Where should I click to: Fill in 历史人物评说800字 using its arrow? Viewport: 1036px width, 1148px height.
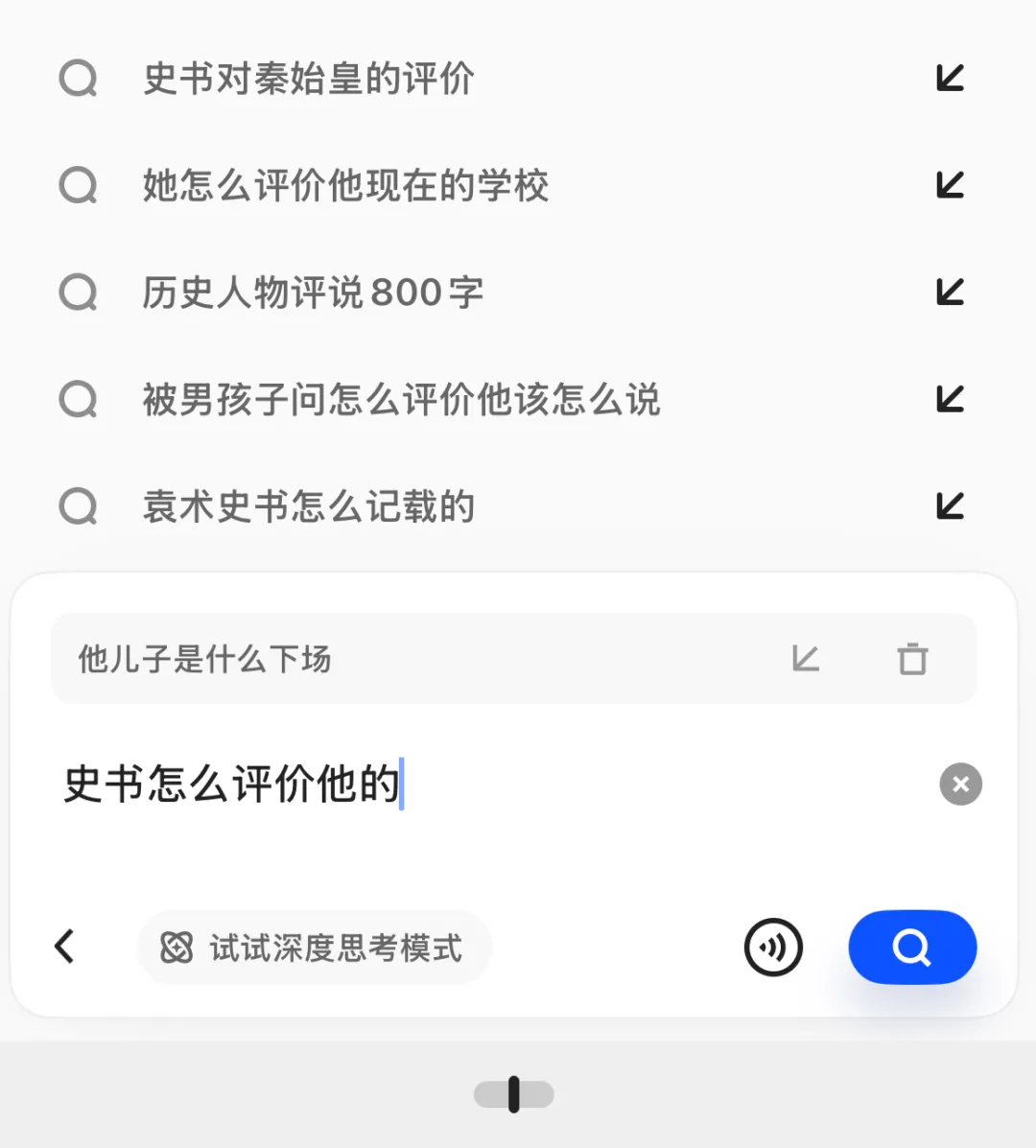[x=950, y=292]
